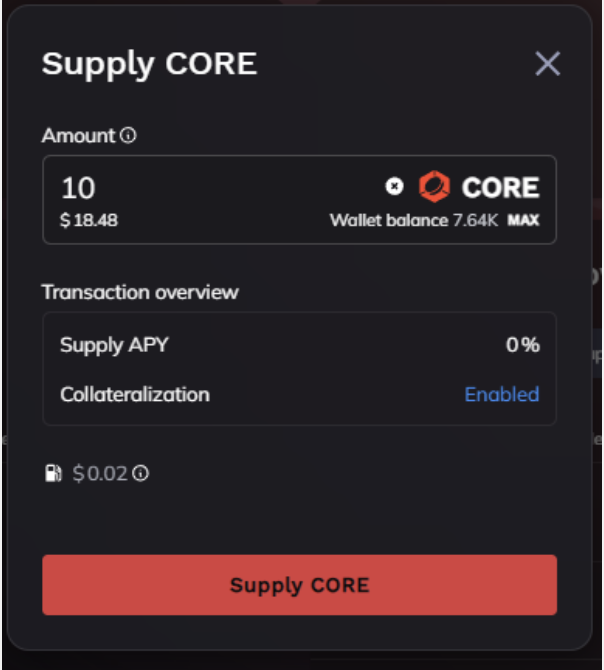Image resolution: width=604 pixels, height=670 pixels.
Task: Clear the entered amount
Action: click(x=394, y=187)
